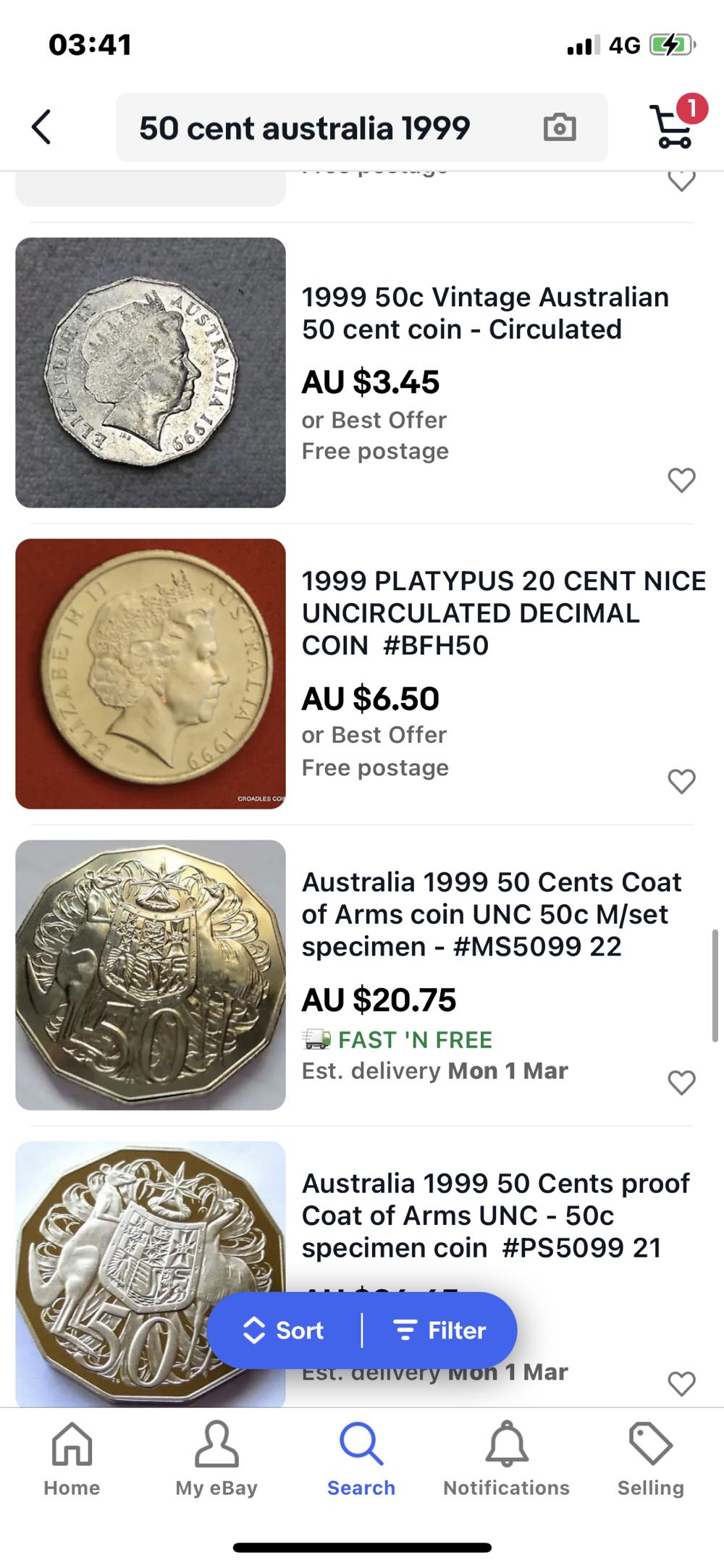Open the Sort options

pos(284,1331)
